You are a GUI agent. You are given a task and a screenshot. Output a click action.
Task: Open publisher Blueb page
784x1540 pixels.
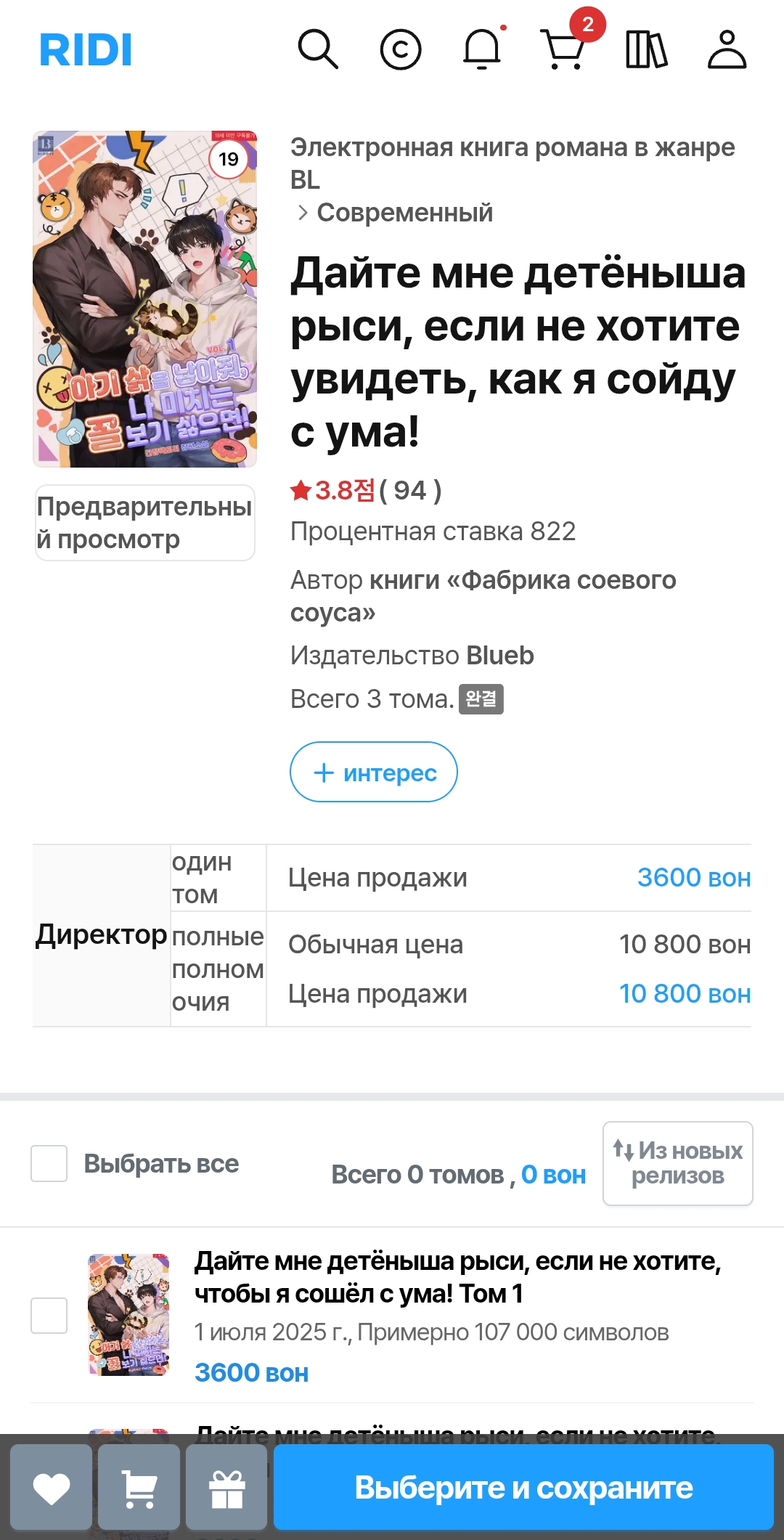(499, 656)
